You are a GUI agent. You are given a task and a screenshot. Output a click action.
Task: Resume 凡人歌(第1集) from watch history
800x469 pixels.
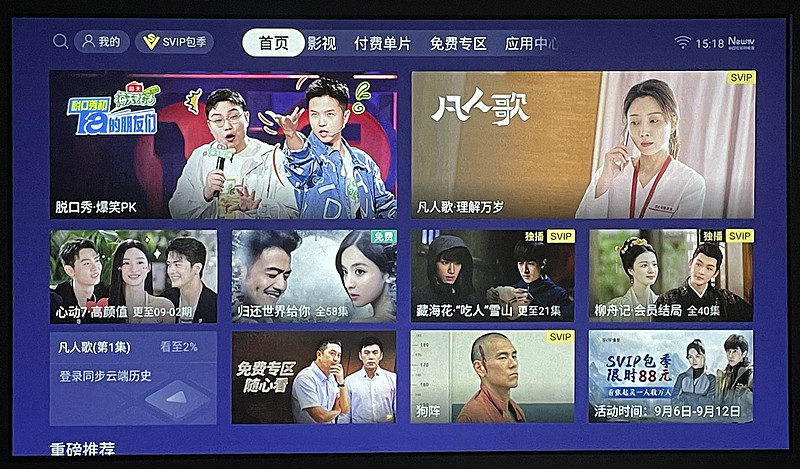click(133, 377)
